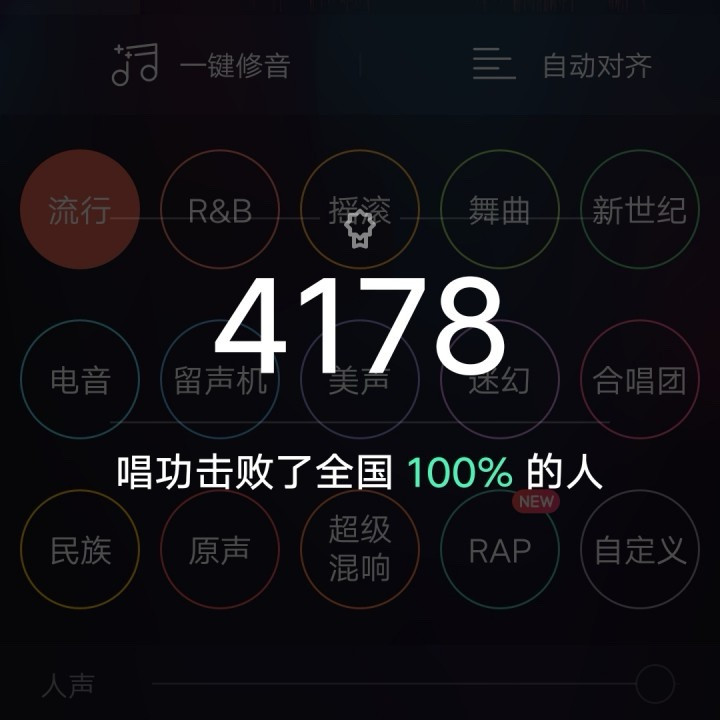Switch to the 迷幻 effect
Image resolution: width=720 pixels, height=720 pixels.
(x=500, y=379)
